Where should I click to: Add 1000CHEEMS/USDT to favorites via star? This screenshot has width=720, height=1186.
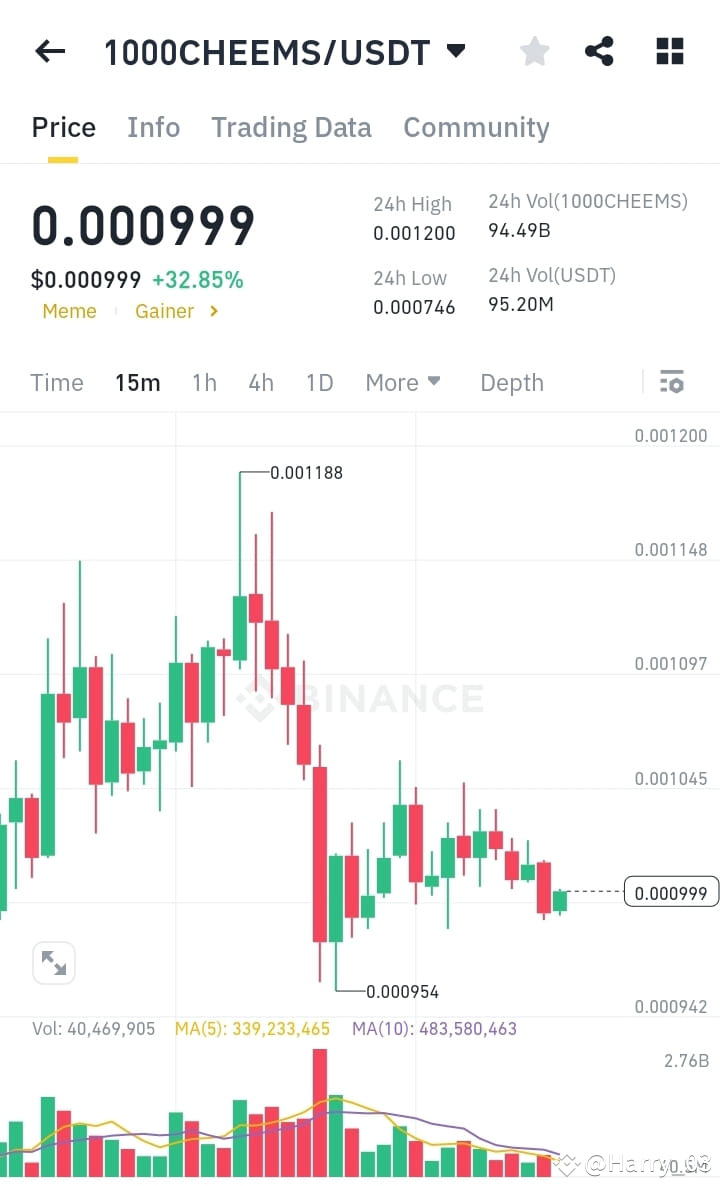tap(534, 51)
